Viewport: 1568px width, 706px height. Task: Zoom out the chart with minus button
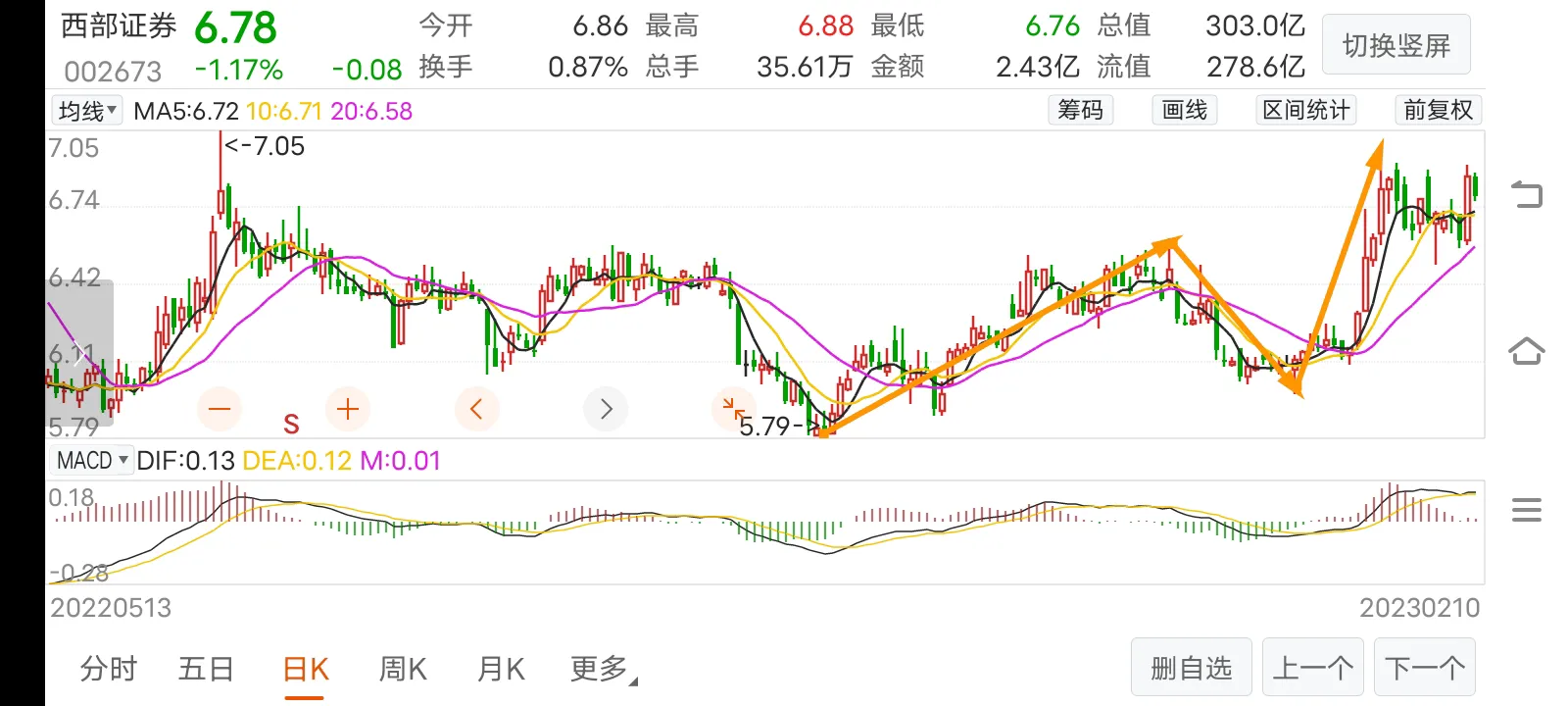point(220,409)
